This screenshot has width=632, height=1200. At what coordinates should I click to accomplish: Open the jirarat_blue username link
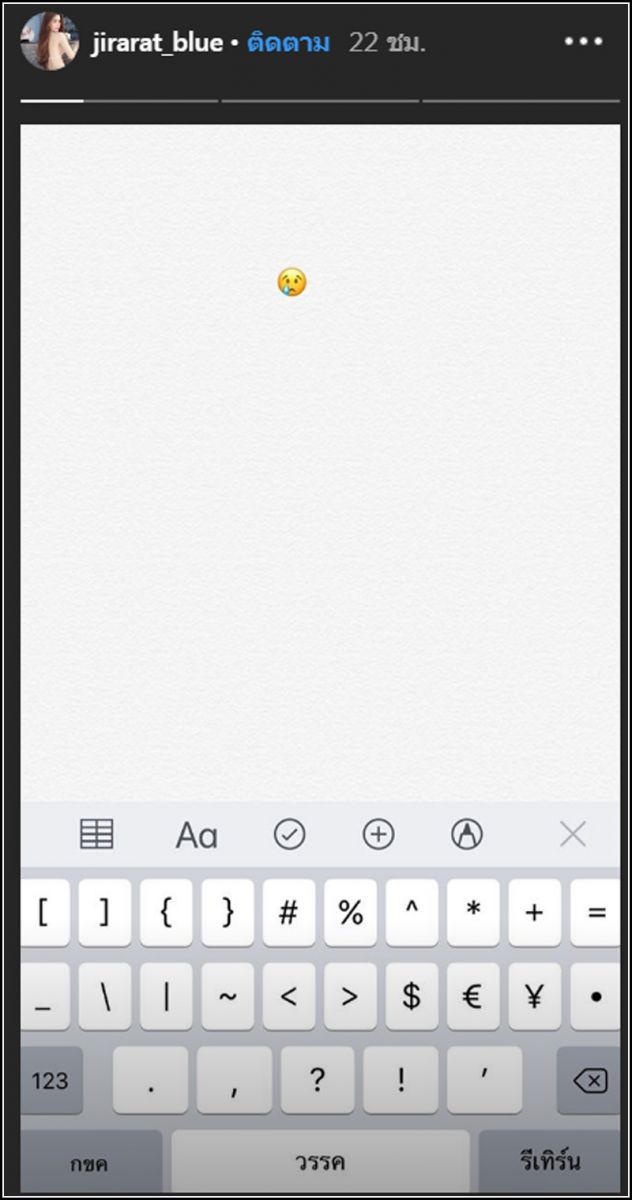point(157,43)
